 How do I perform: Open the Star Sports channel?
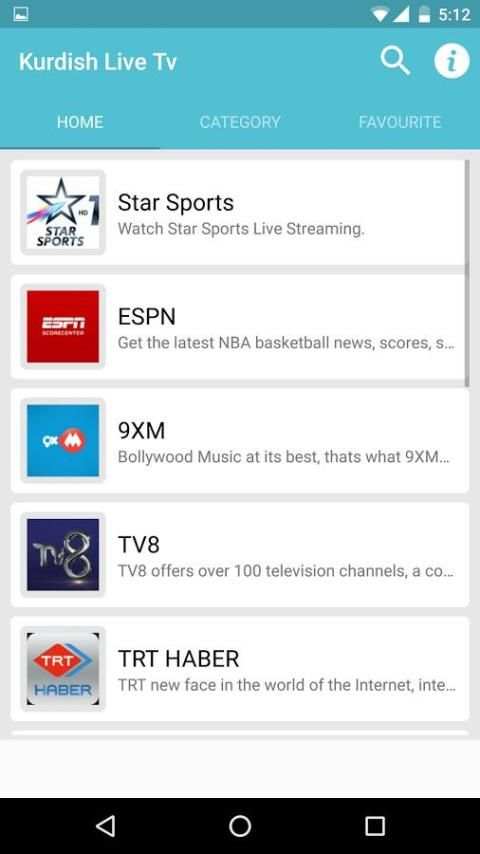pos(240,212)
